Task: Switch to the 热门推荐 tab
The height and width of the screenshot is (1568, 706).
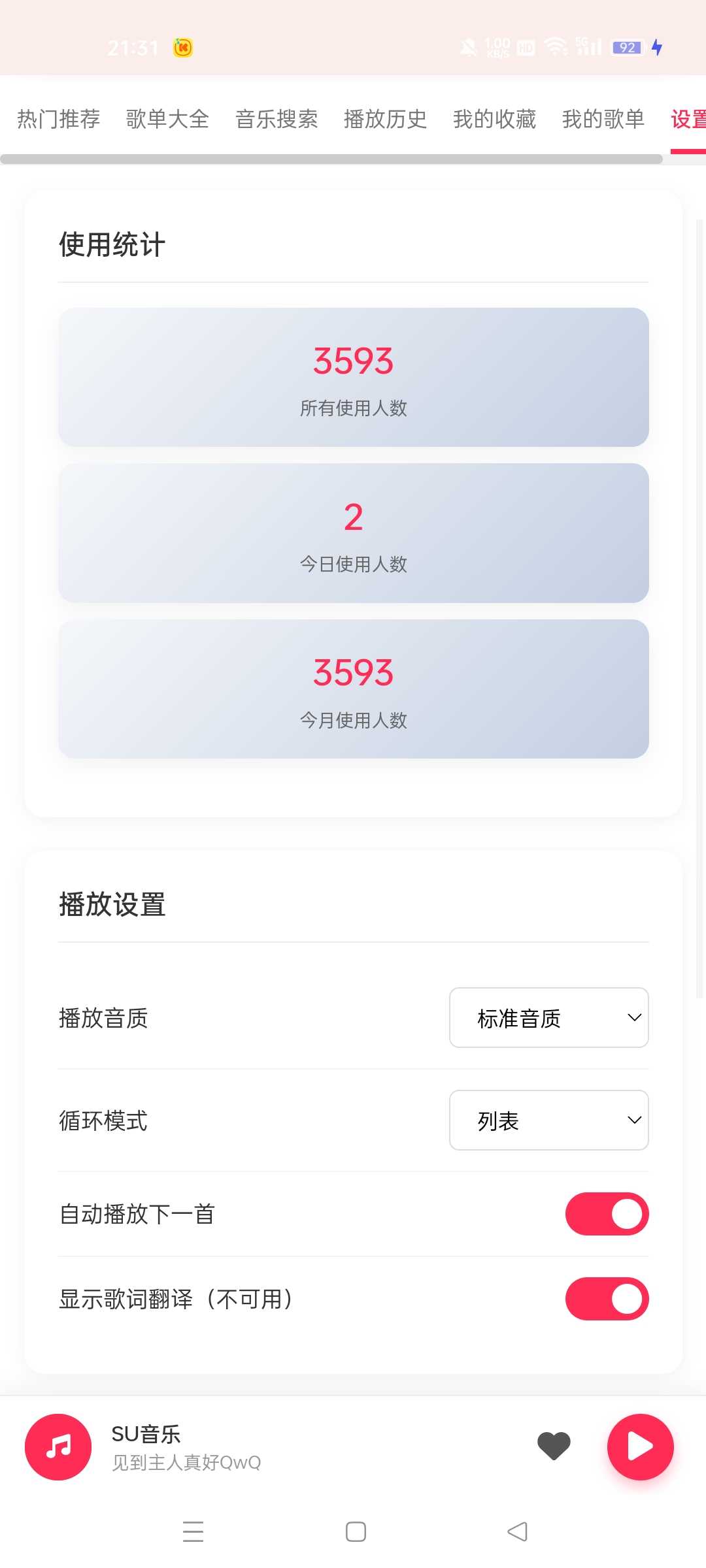Action: [58, 119]
